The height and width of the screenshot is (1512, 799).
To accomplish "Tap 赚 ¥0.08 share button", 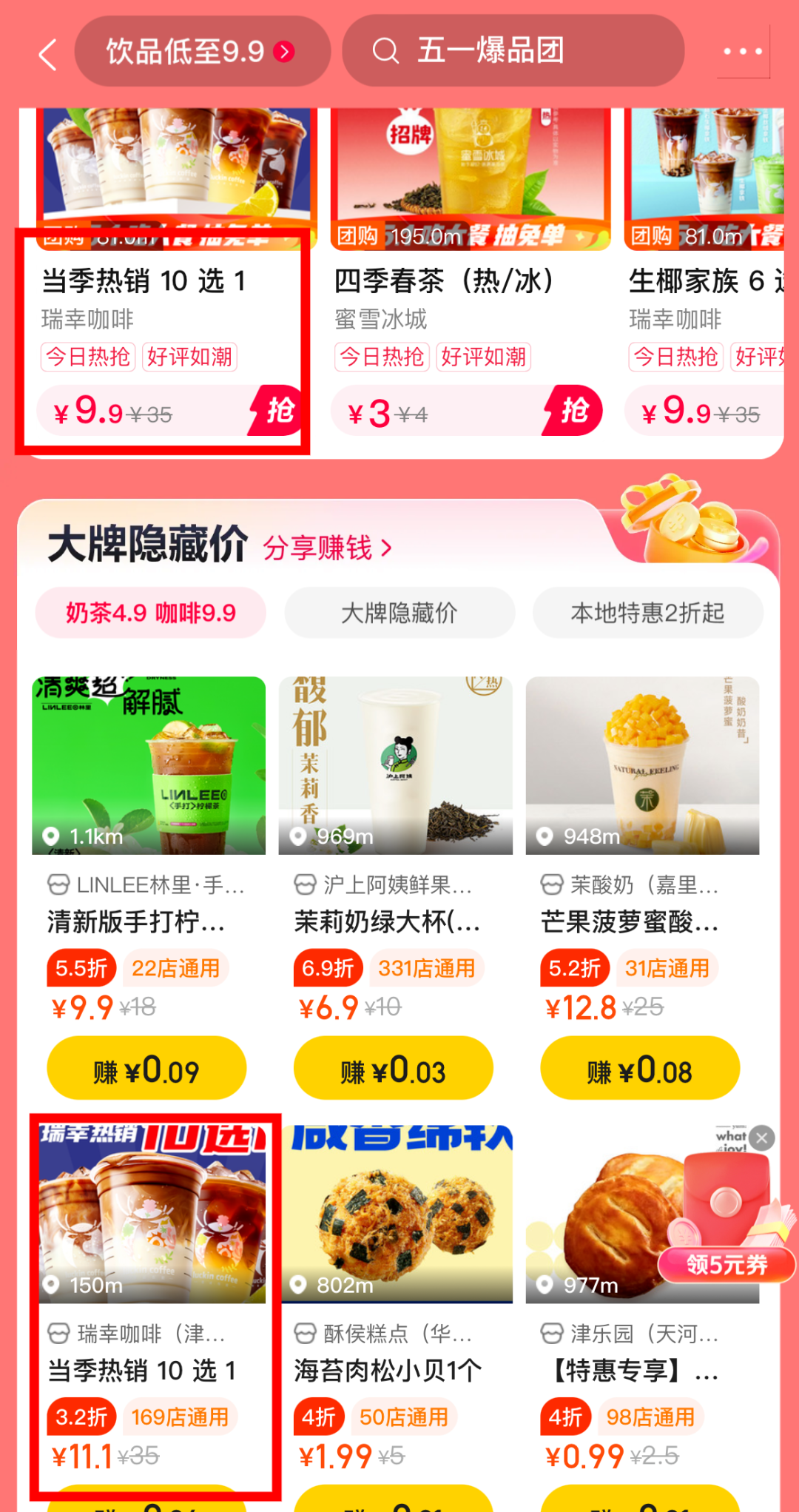I will 640,1070.
